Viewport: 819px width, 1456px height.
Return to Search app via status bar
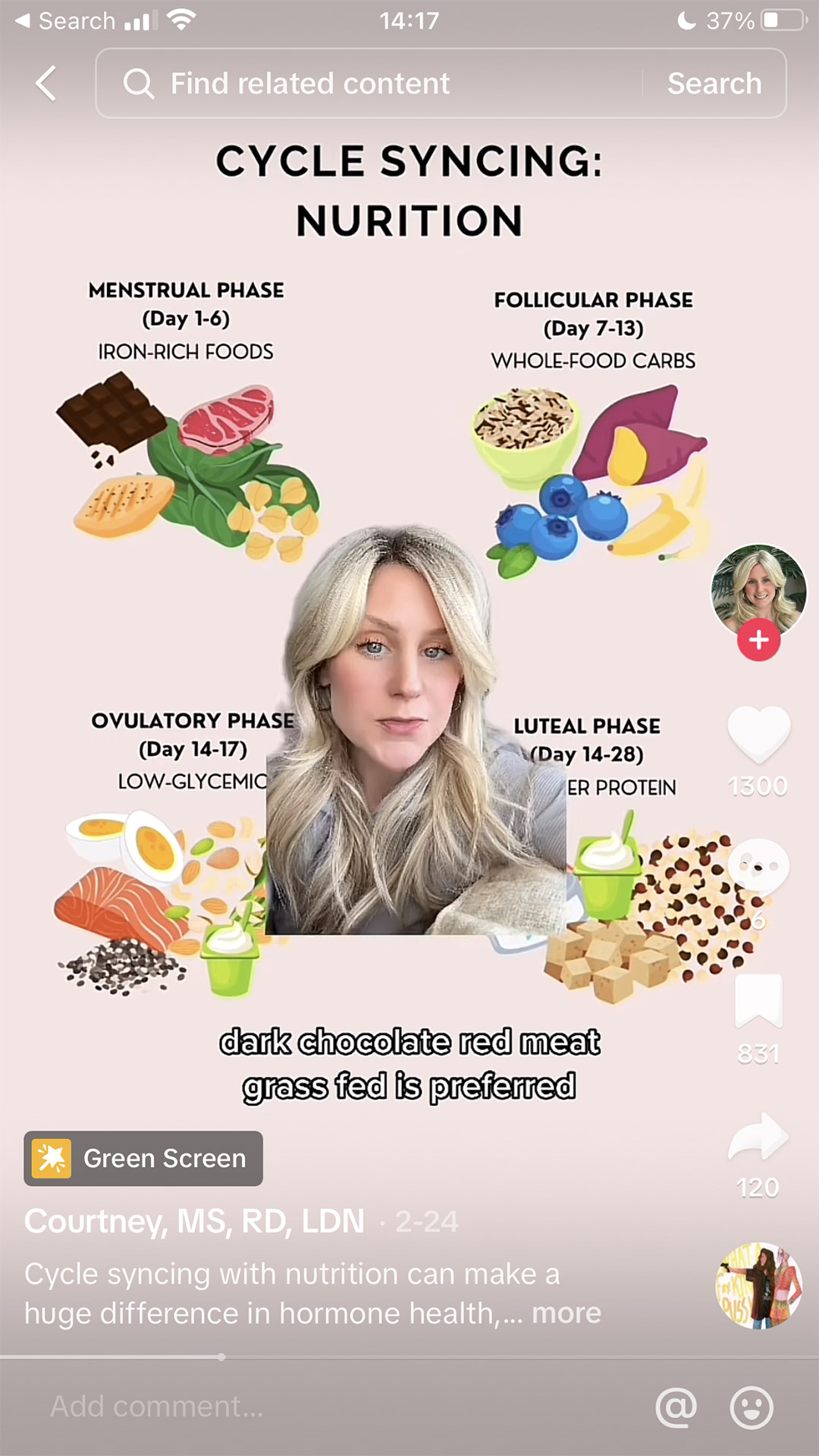coord(65,20)
